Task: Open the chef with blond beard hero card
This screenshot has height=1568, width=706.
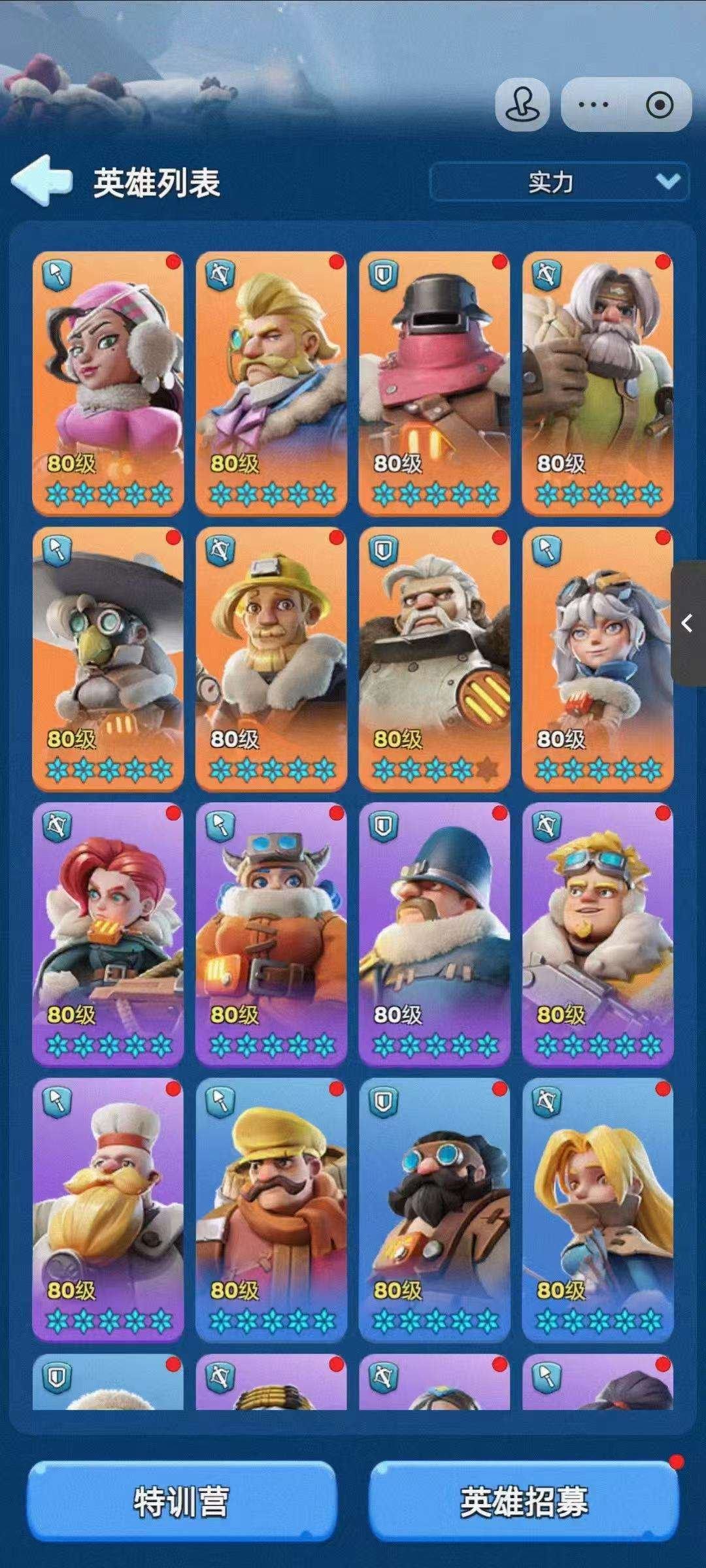Action: click(x=108, y=1211)
